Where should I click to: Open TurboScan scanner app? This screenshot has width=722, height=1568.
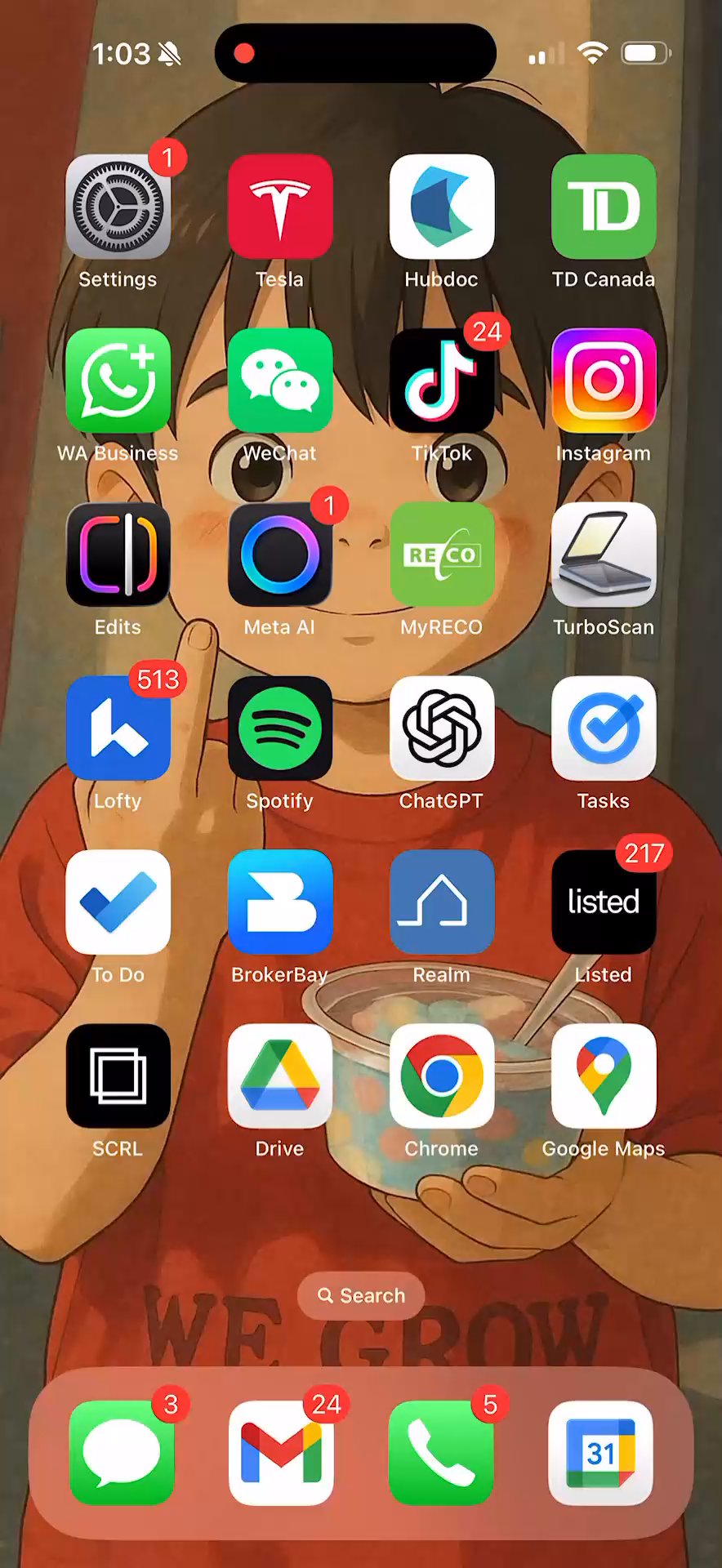(604, 555)
